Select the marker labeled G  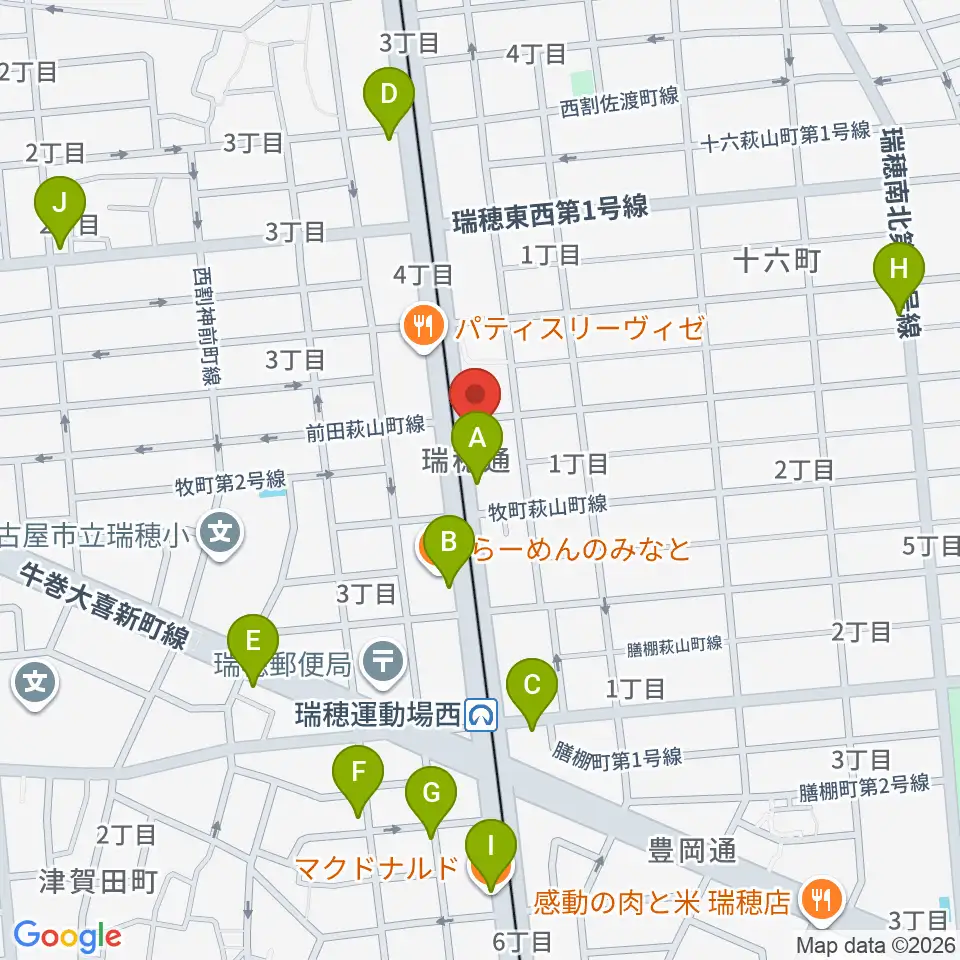(431, 802)
